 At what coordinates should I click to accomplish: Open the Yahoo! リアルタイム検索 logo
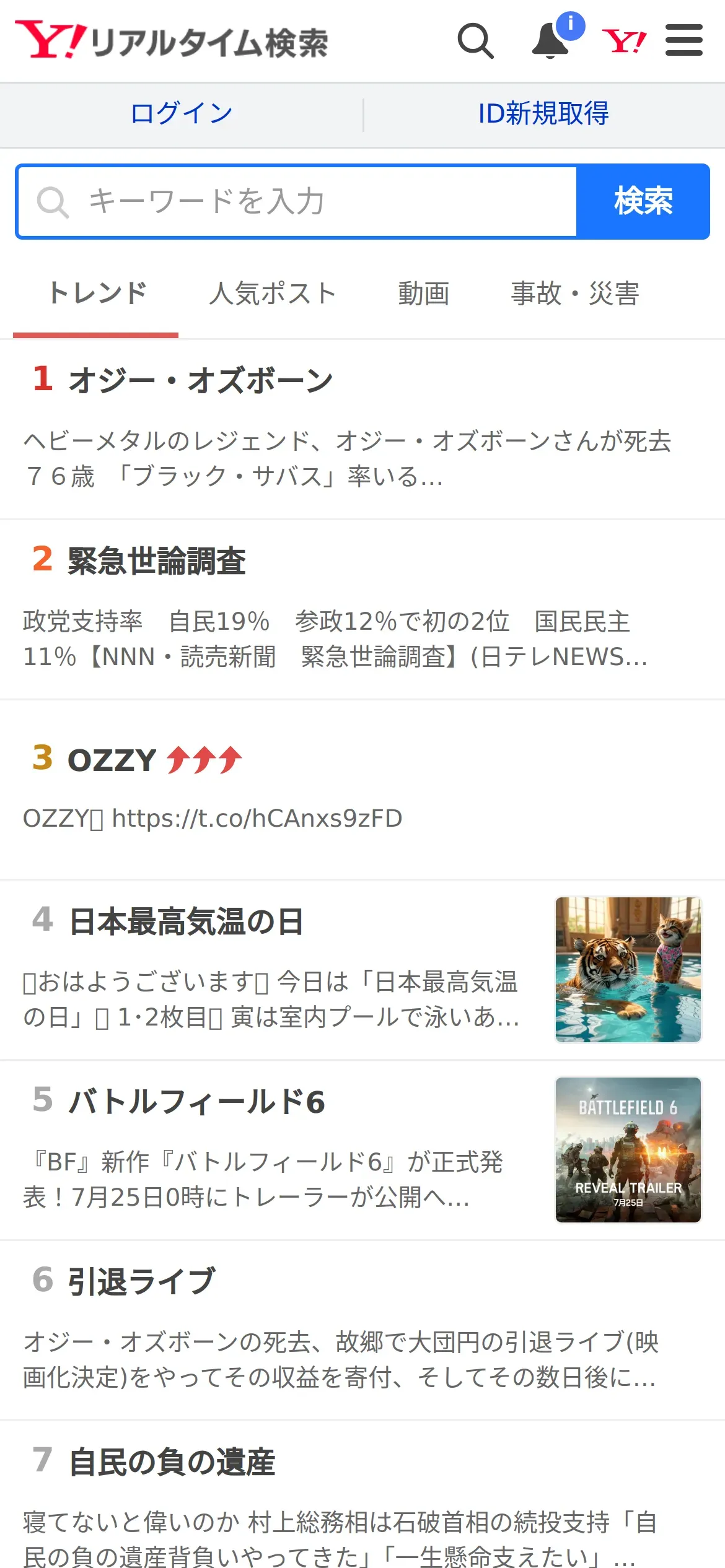(x=172, y=41)
